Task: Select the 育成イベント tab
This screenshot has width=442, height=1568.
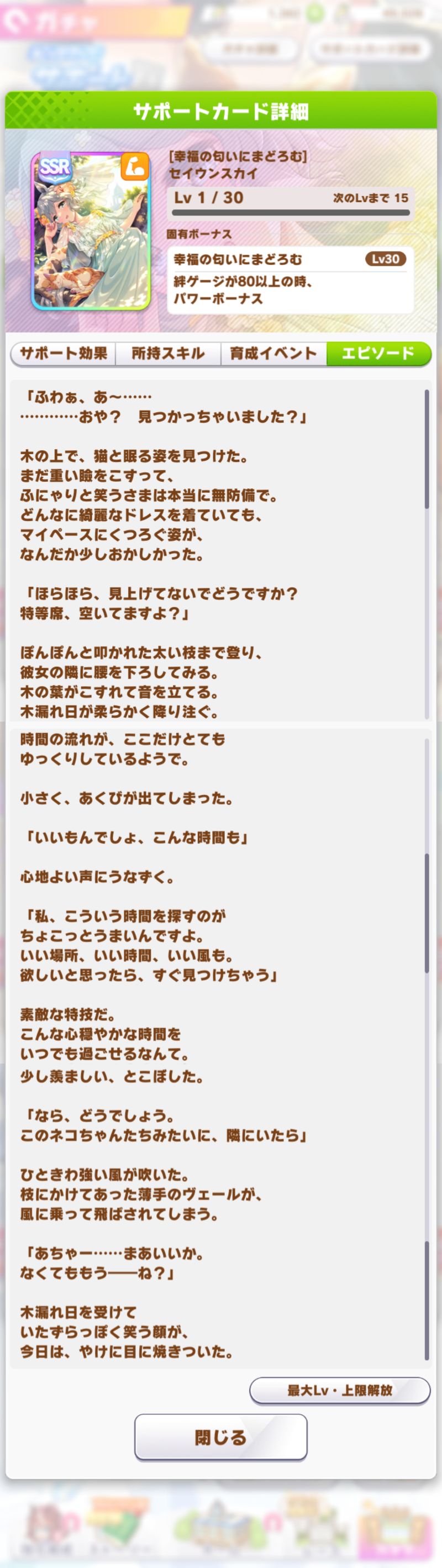Action: pyautogui.click(x=273, y=354)
